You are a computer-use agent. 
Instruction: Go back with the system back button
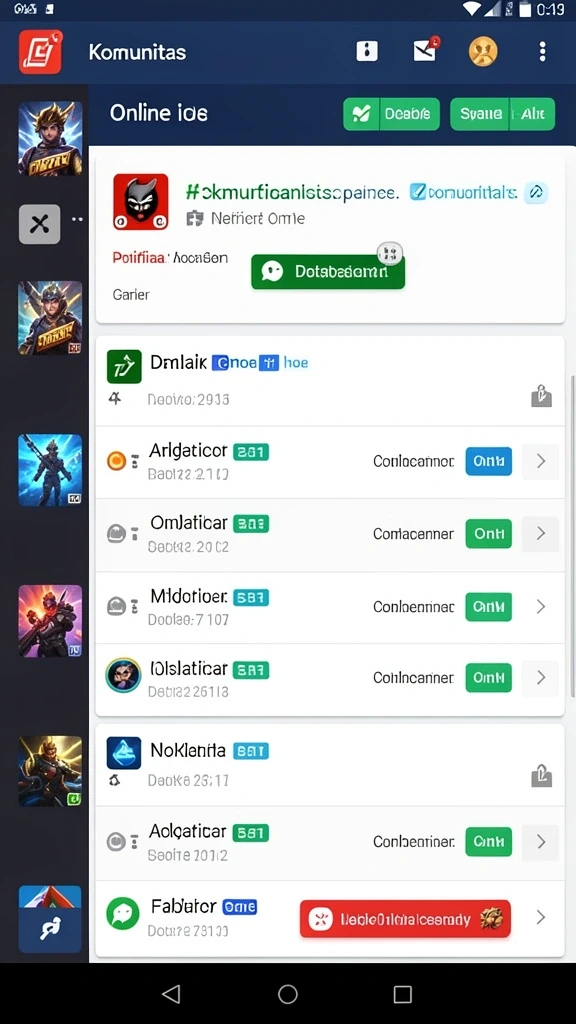tap(171, 994)
